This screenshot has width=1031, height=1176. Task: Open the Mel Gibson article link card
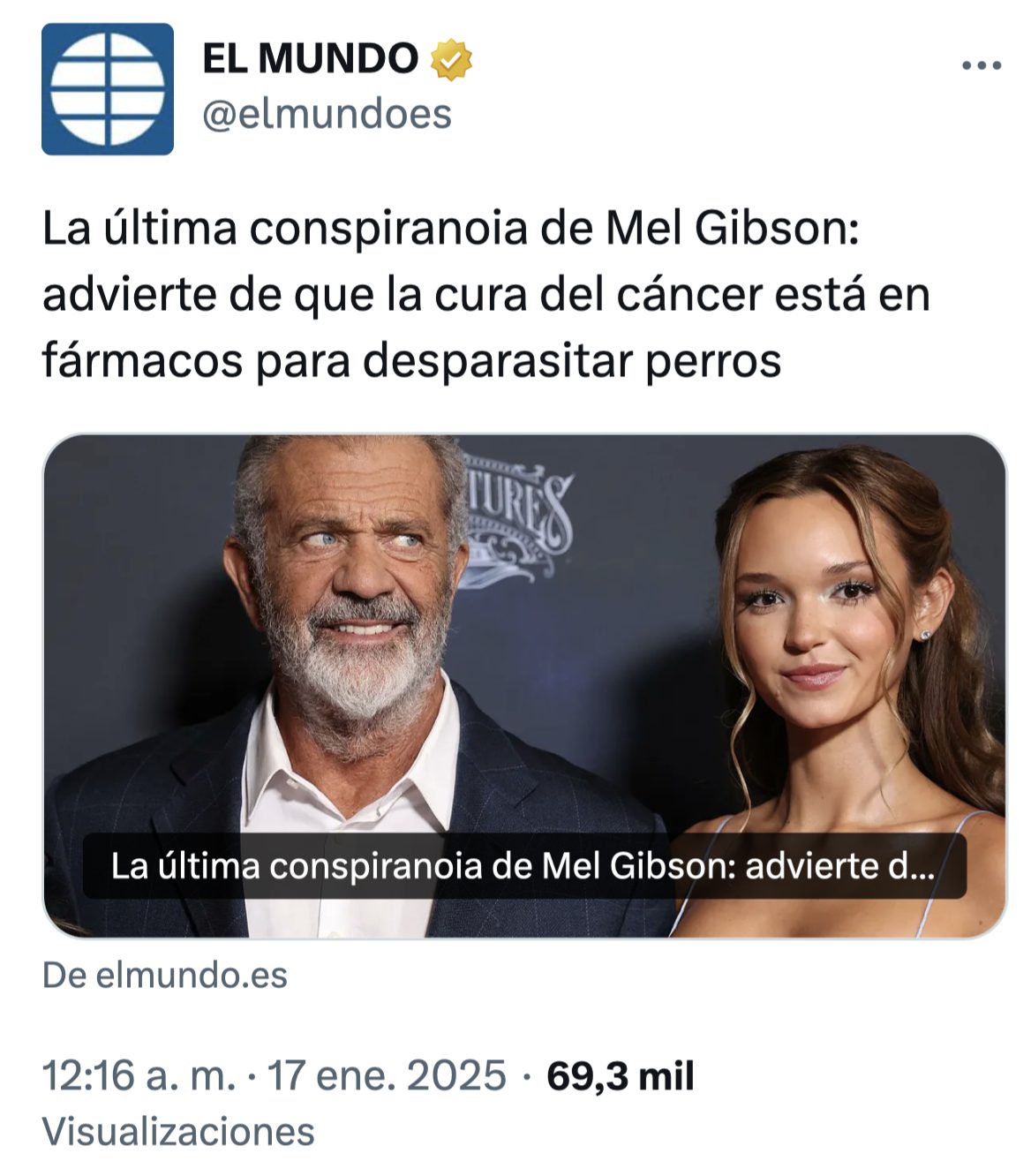pos(524,685)
